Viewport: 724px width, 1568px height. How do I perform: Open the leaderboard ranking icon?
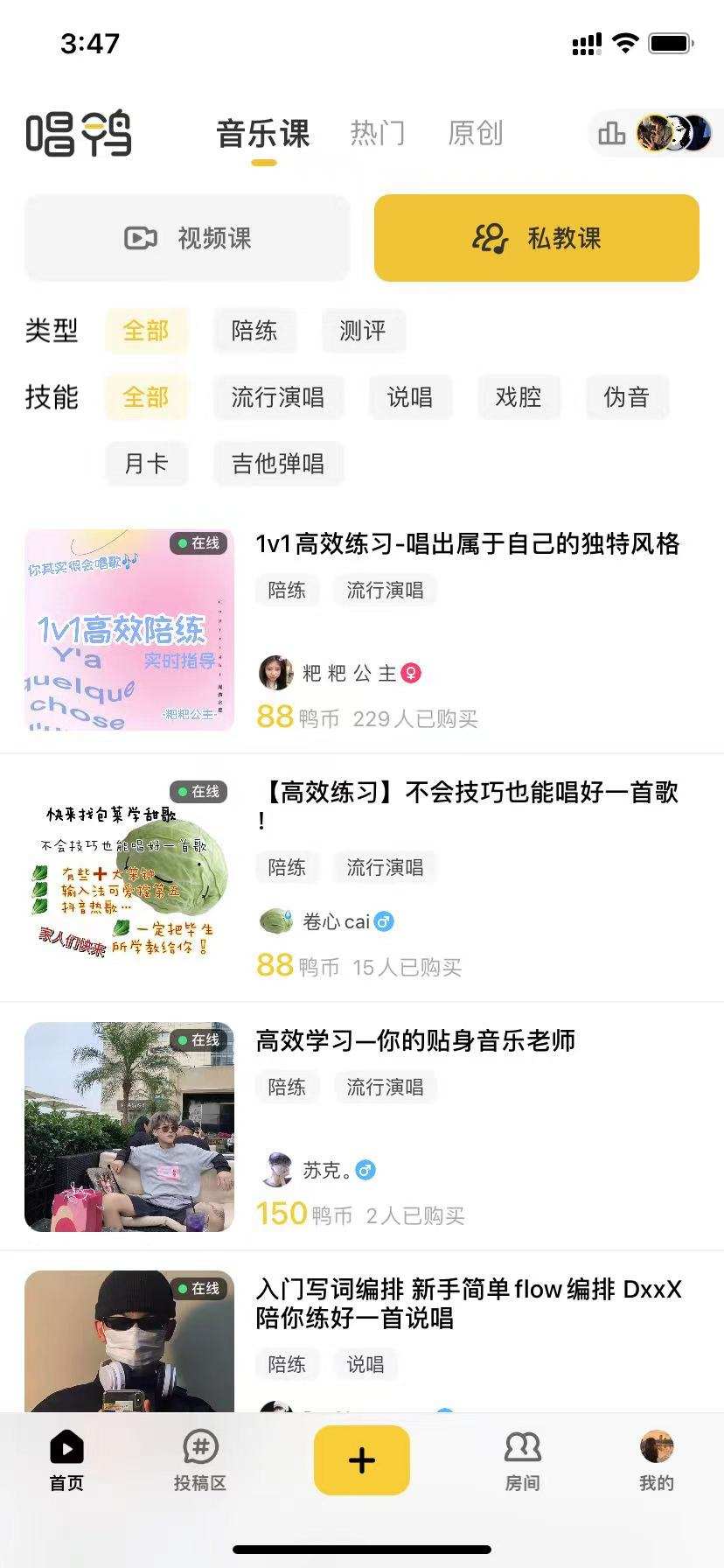611,134
